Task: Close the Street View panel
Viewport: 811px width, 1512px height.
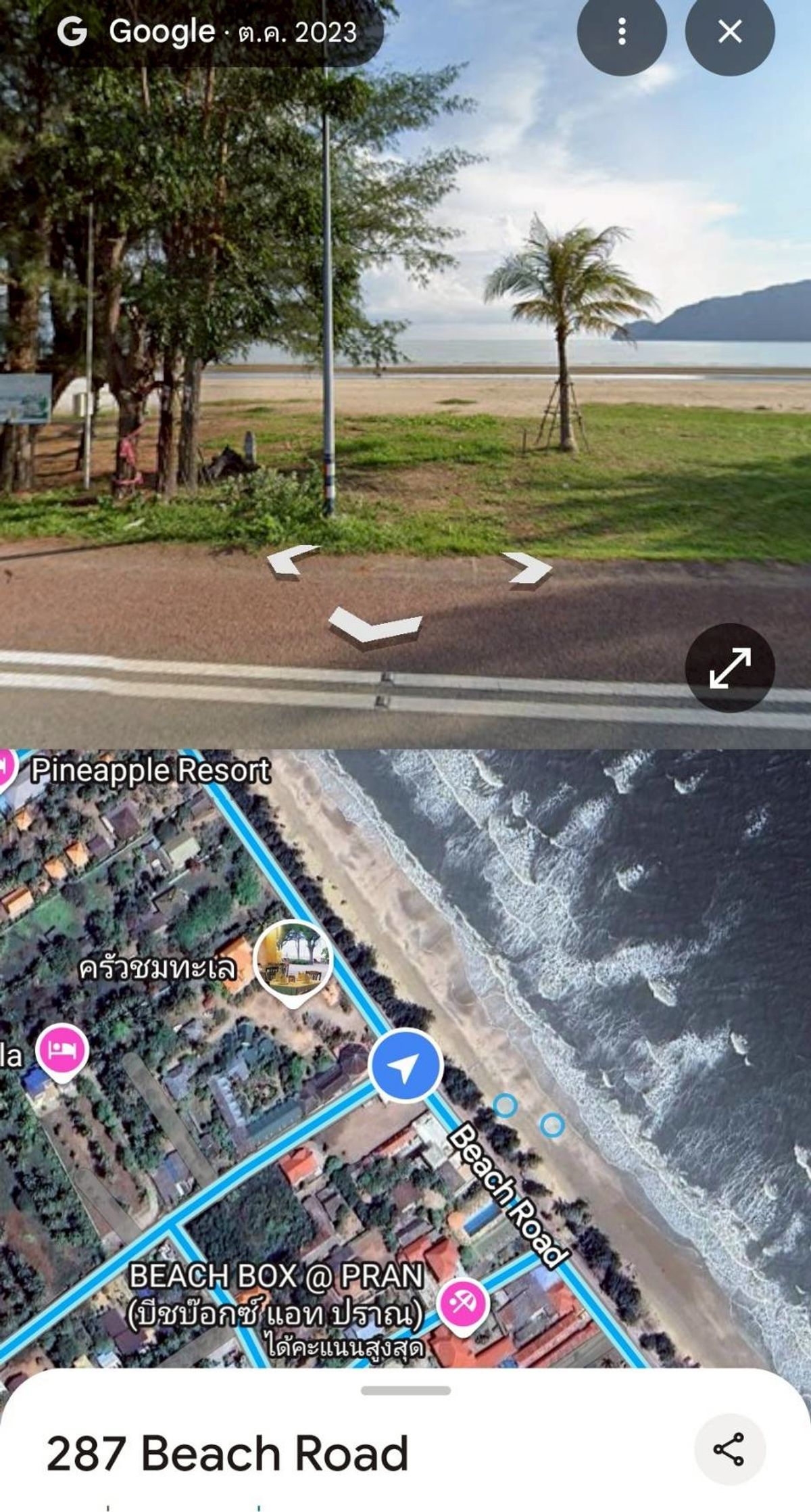Action: point(729,31)
